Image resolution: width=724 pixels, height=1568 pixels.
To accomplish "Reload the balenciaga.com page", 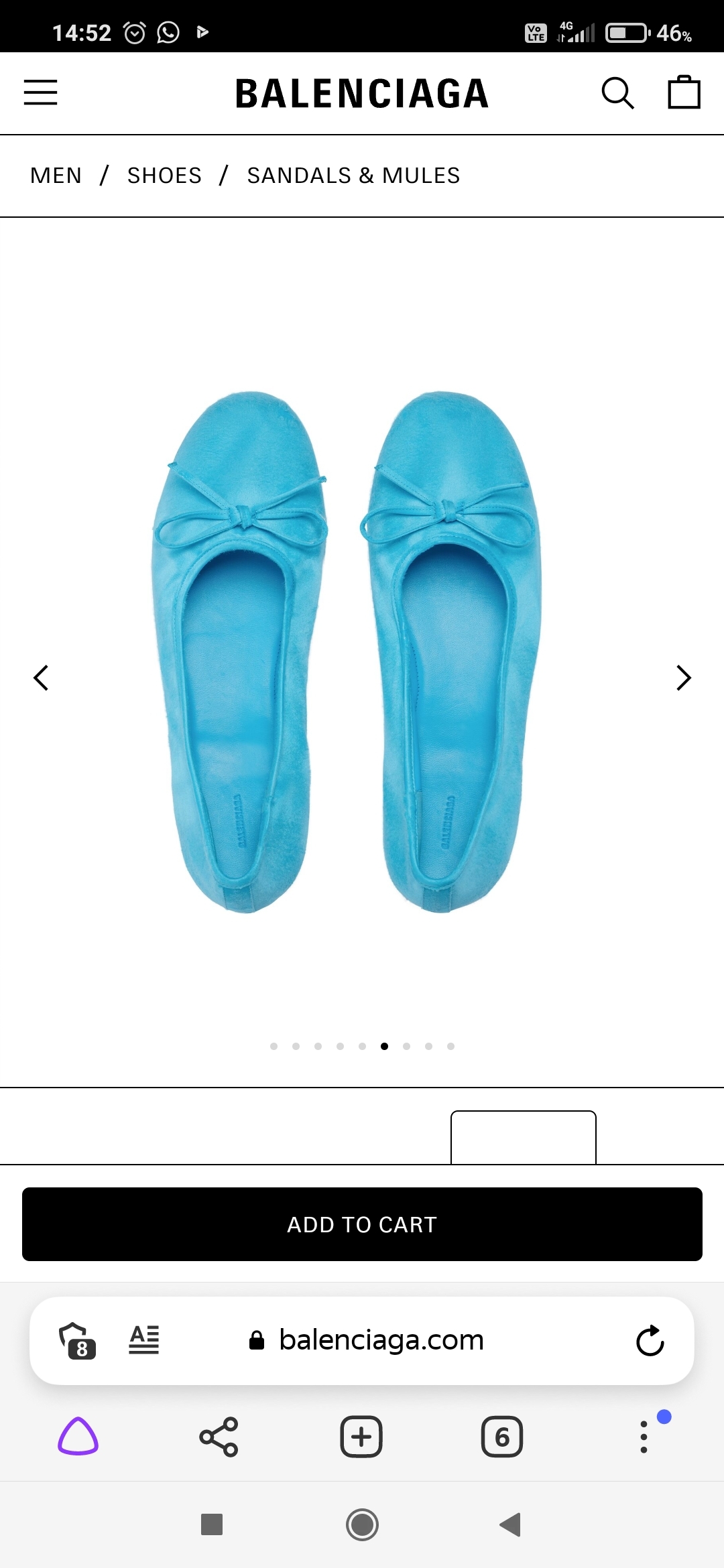I will [650, 1340].
